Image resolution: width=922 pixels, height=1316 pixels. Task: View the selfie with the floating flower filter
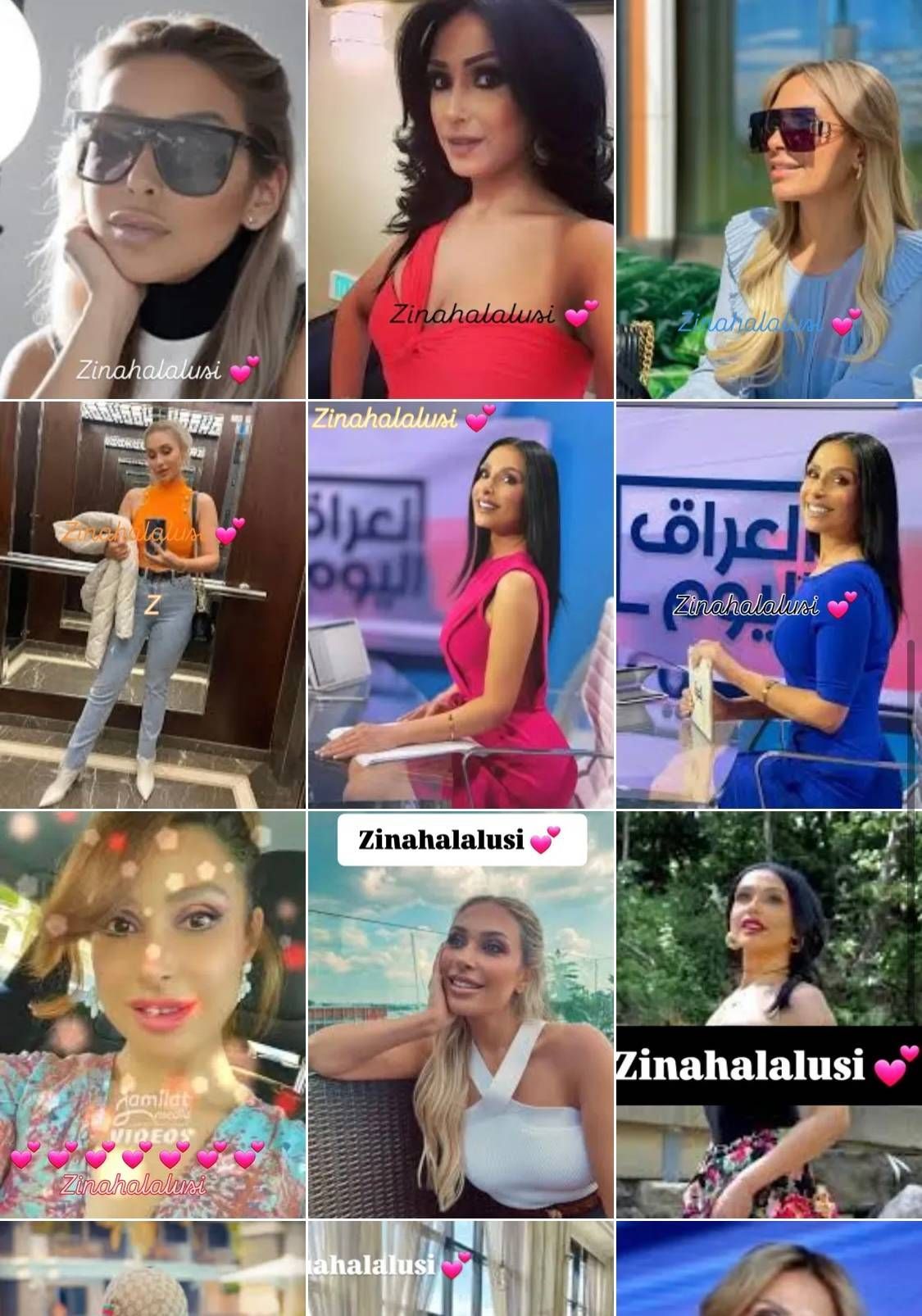(x=152, y=1014)
